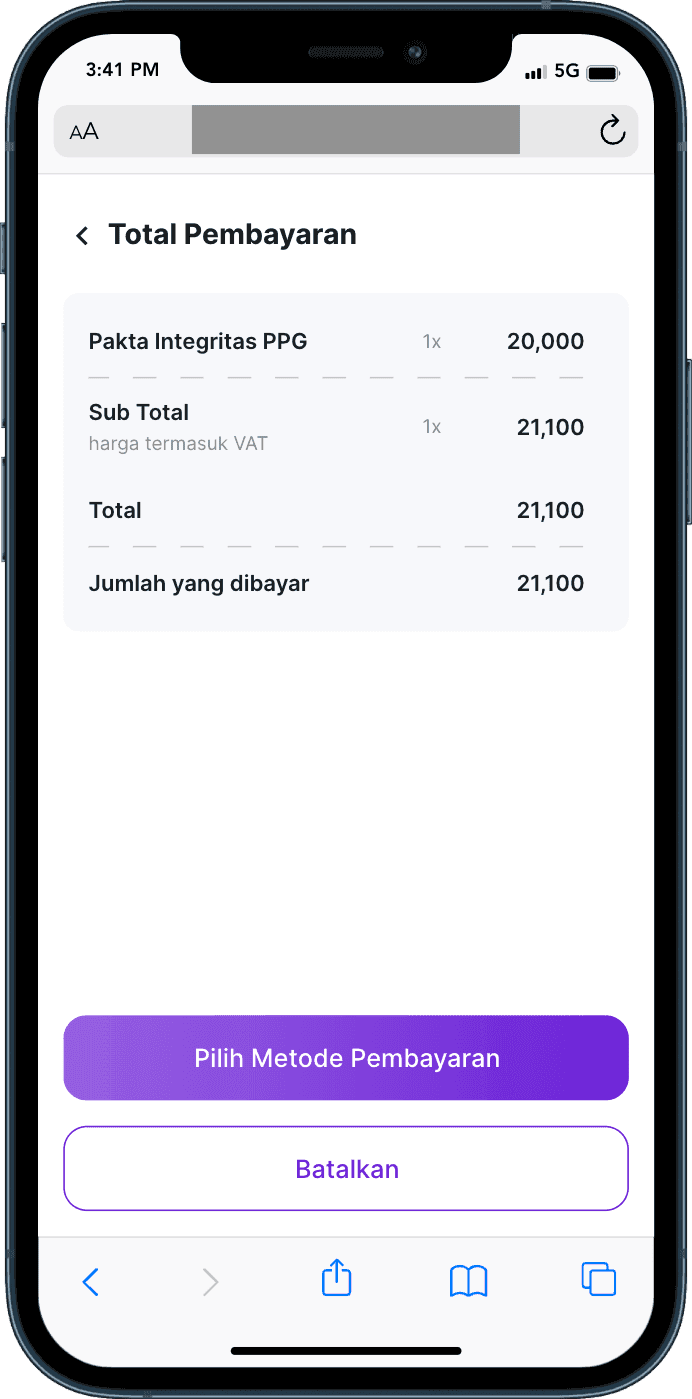The width and height of the screenshot is (692, 1399).
Task: Open Safari bookmarks
Action: coord(468,1281)
